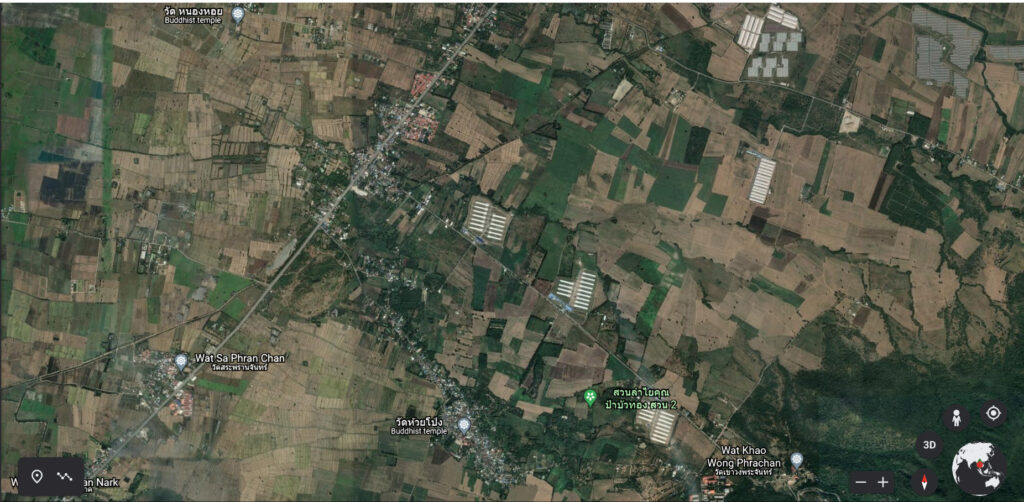Zoom out with the minus button

[x=861, y=482]
